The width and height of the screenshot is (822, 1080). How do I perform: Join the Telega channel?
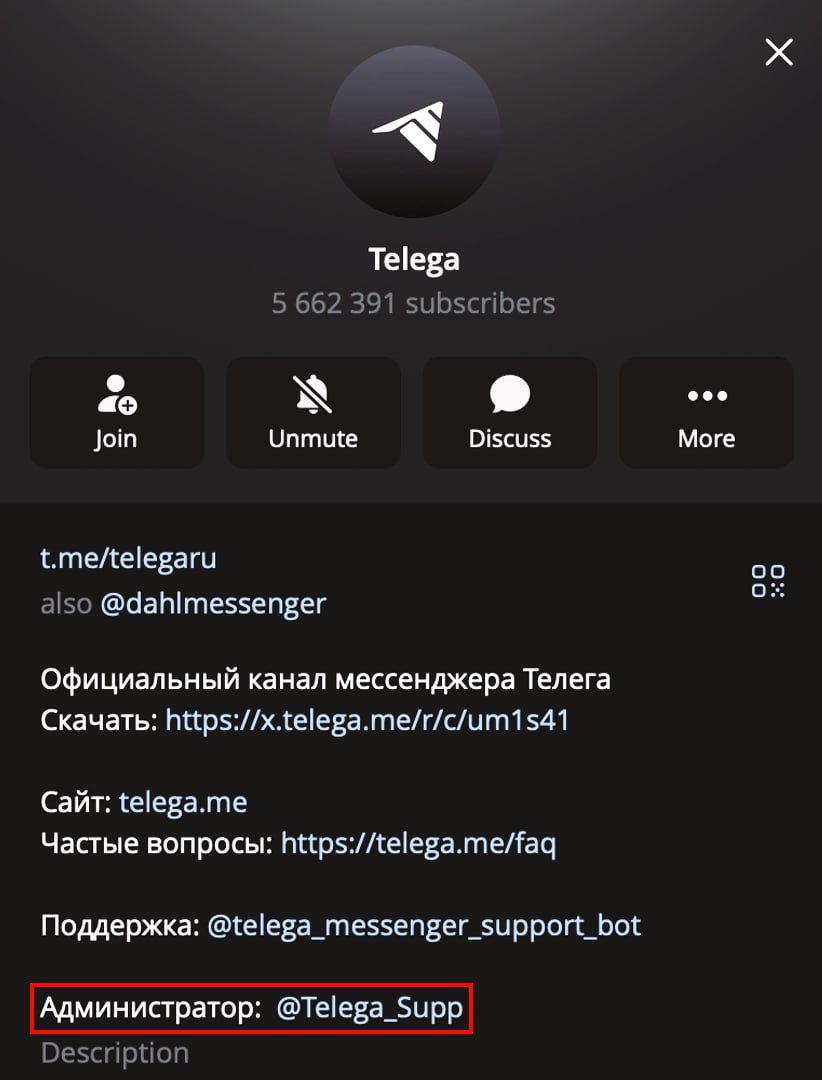tap(116, 412)
